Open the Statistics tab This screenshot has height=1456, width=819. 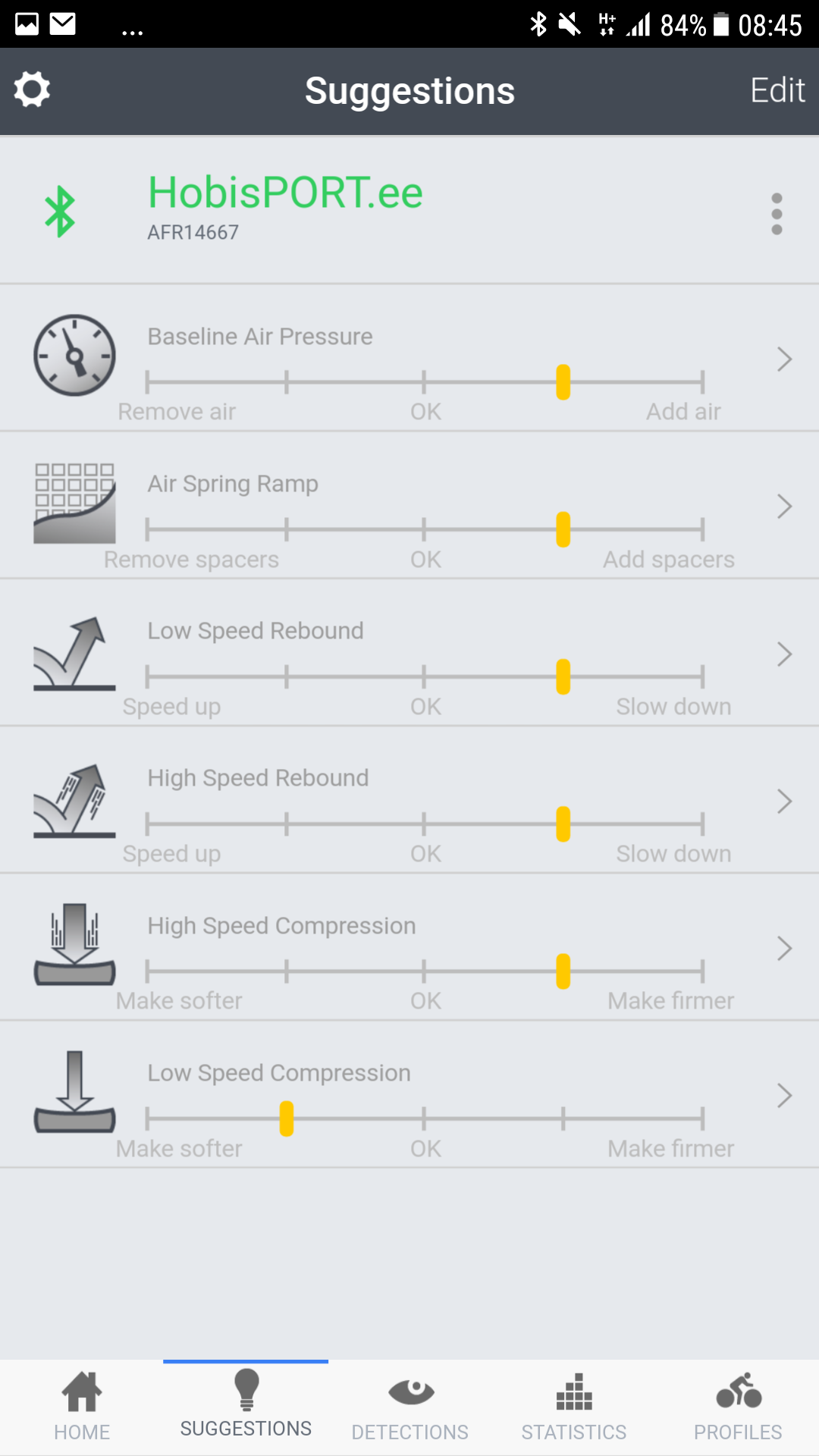[x=574, y=1407]
